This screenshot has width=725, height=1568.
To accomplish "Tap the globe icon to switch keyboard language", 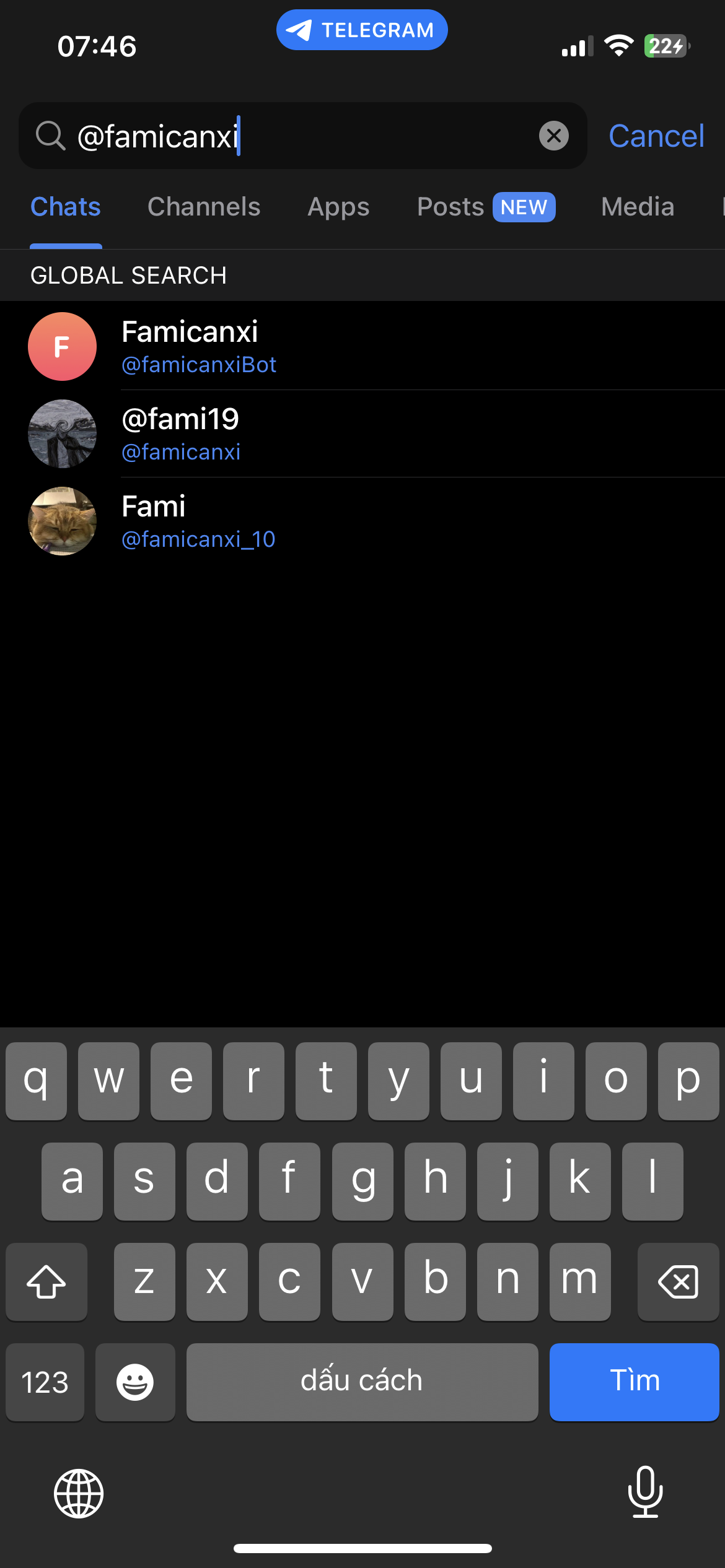I will pyautogui.click(x=79, y=1493).
